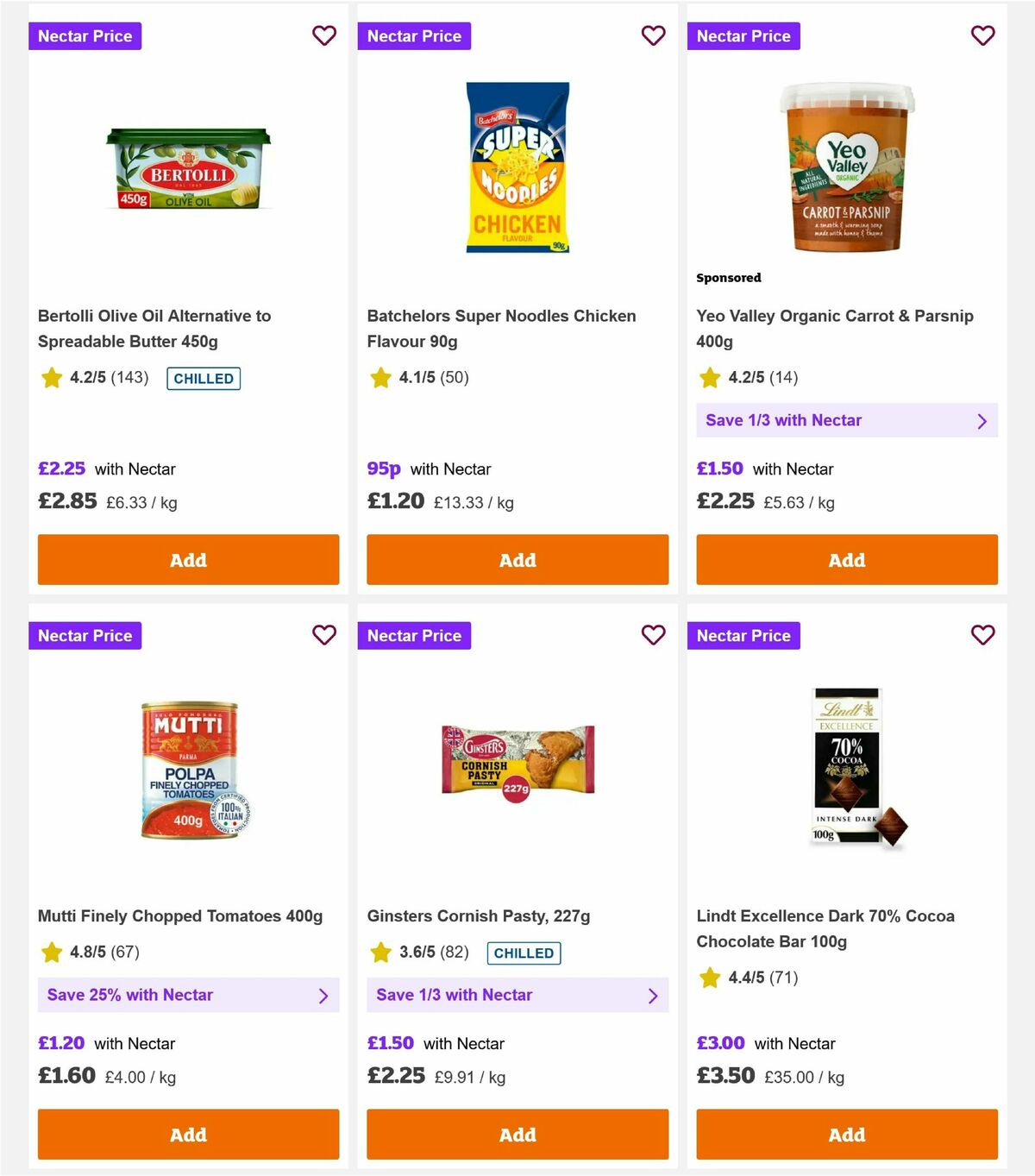Select the CHILLED label on Ginsters pasty
The height and width of the screenshot is (1176, 1035).
pos(524,953)
